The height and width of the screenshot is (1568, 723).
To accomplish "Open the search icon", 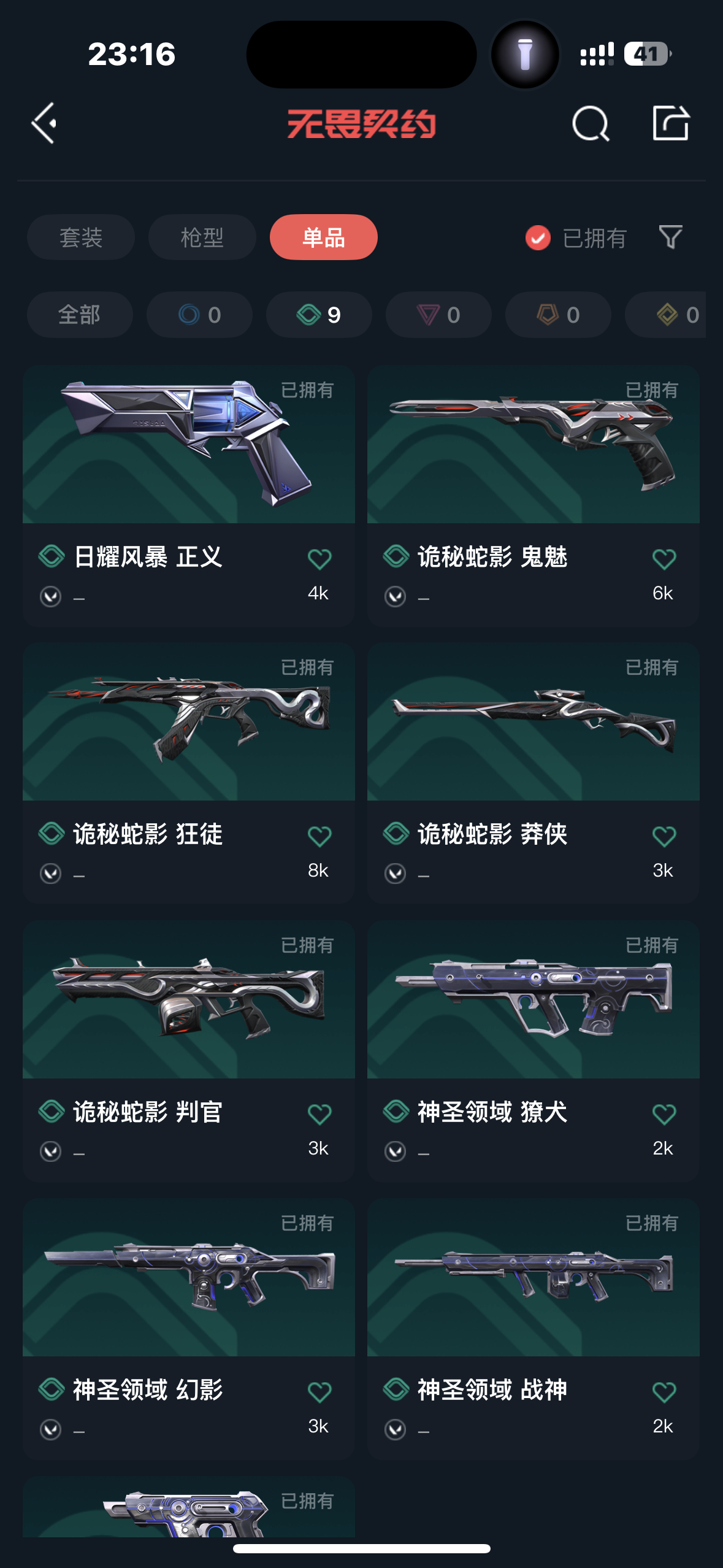I will click(x=590, y=124).
